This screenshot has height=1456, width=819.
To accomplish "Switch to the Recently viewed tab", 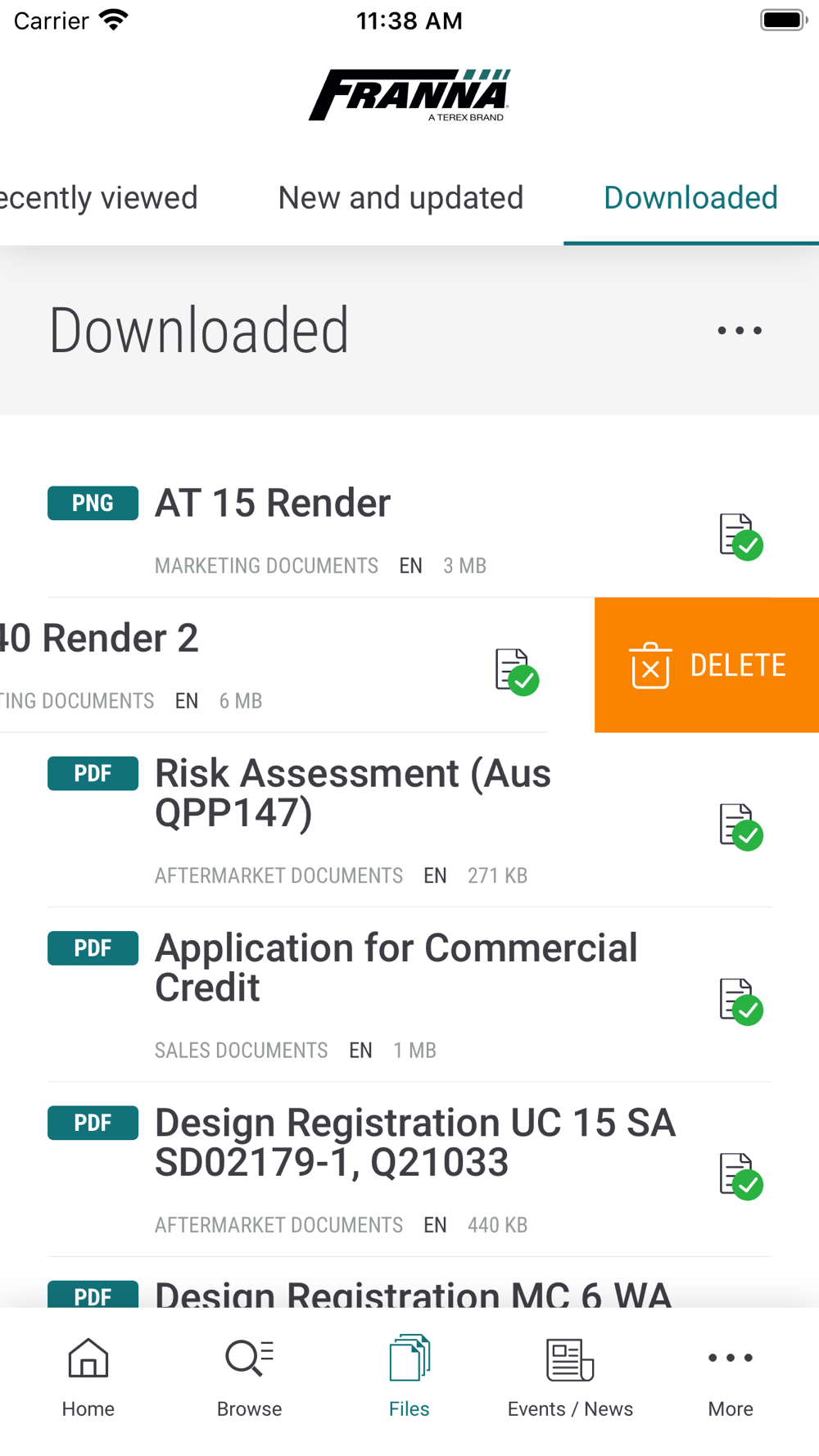I will click(99, 198).
